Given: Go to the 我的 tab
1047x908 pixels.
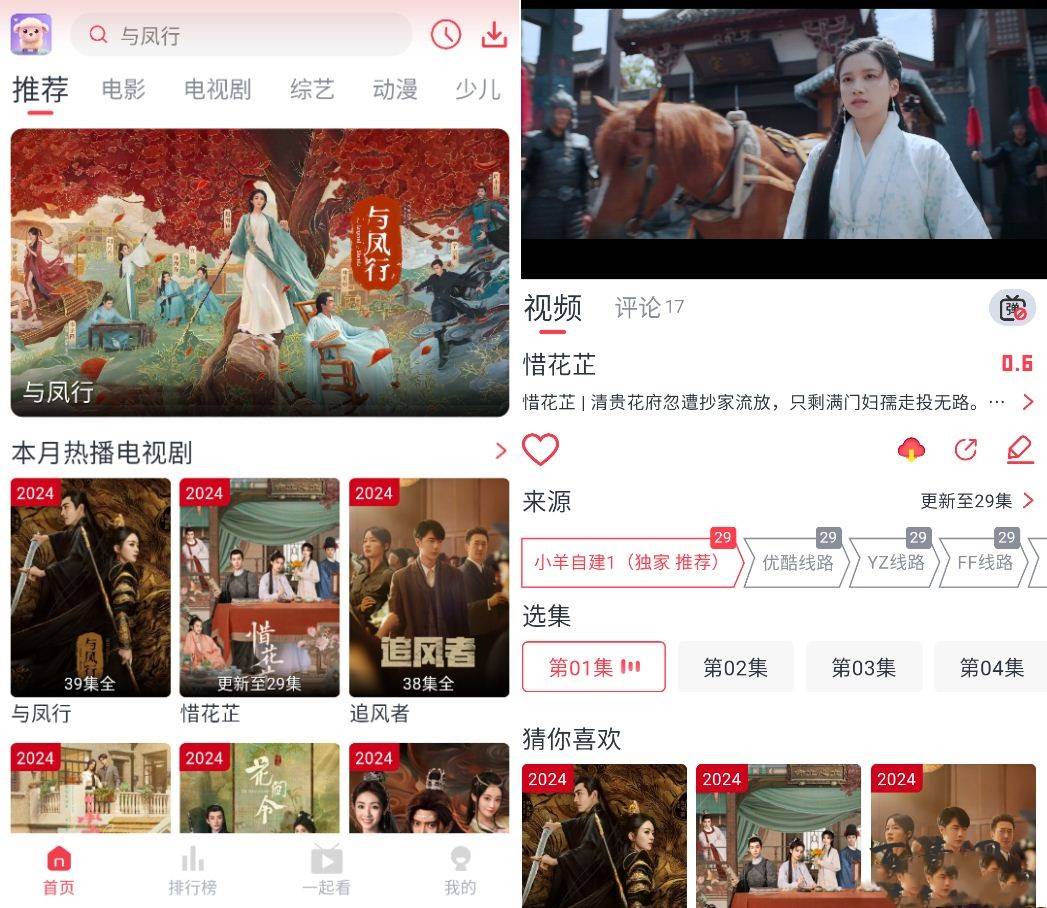Looking at the screenshot, I should tap(460, 869).
